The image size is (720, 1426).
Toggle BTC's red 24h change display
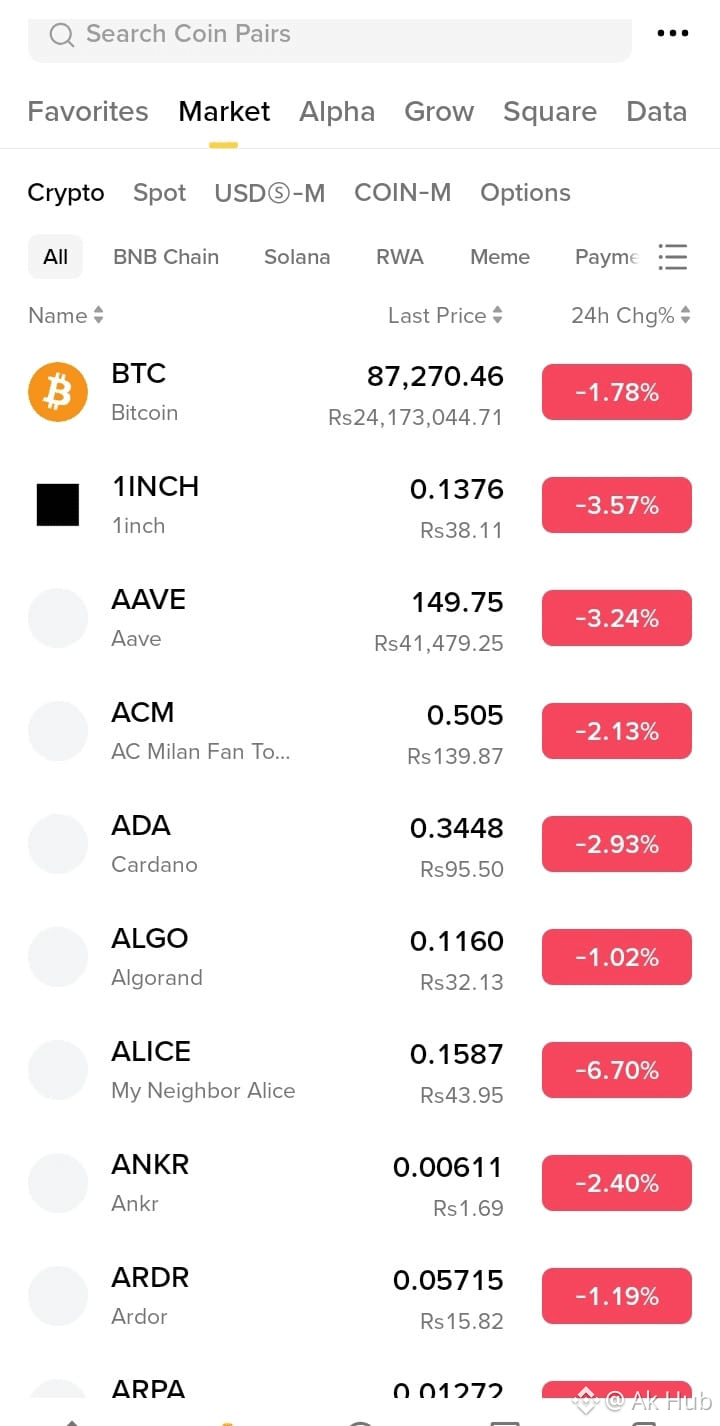tap(616, 392)
